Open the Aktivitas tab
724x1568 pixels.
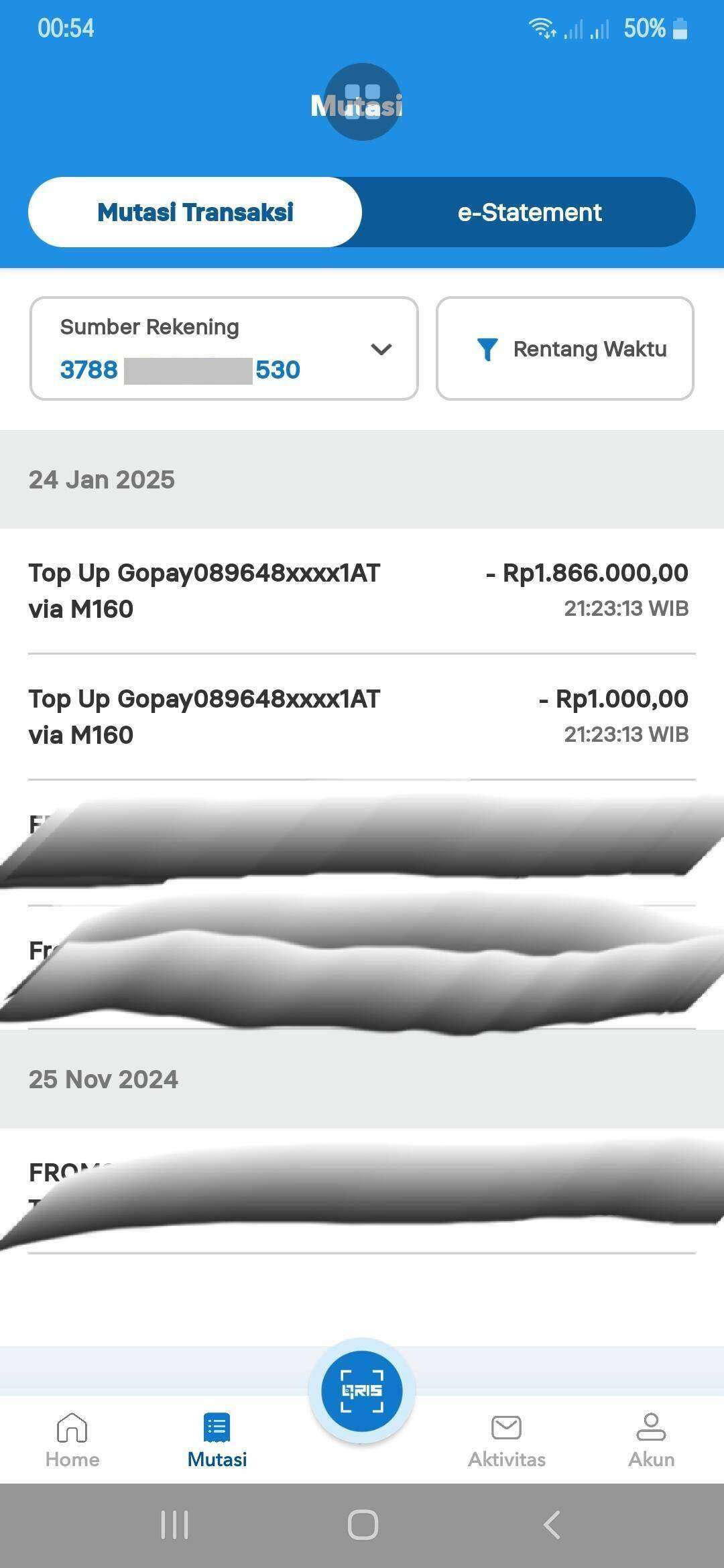coord(507,1440)
